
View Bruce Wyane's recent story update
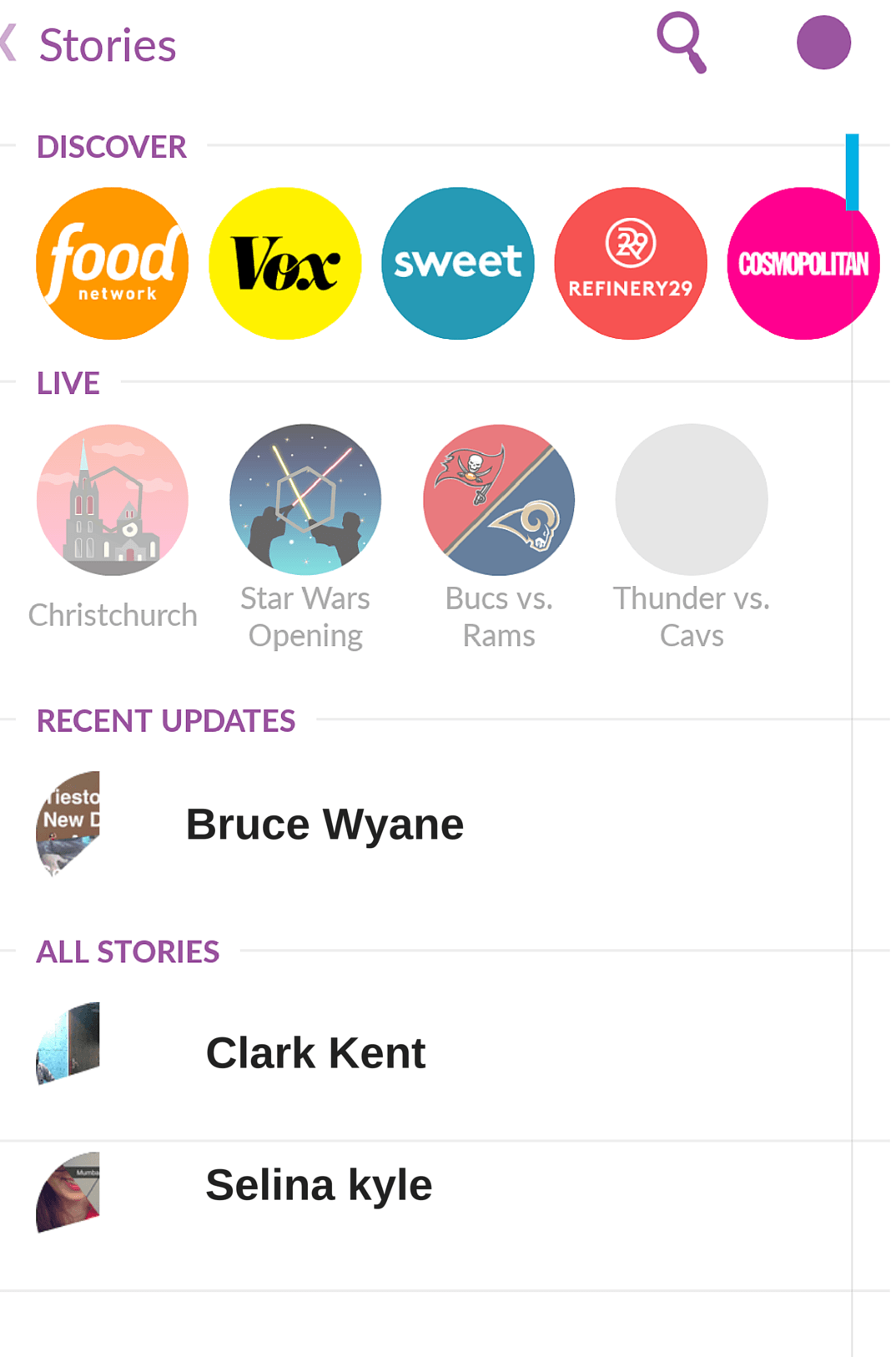click(x=324, y=825)
